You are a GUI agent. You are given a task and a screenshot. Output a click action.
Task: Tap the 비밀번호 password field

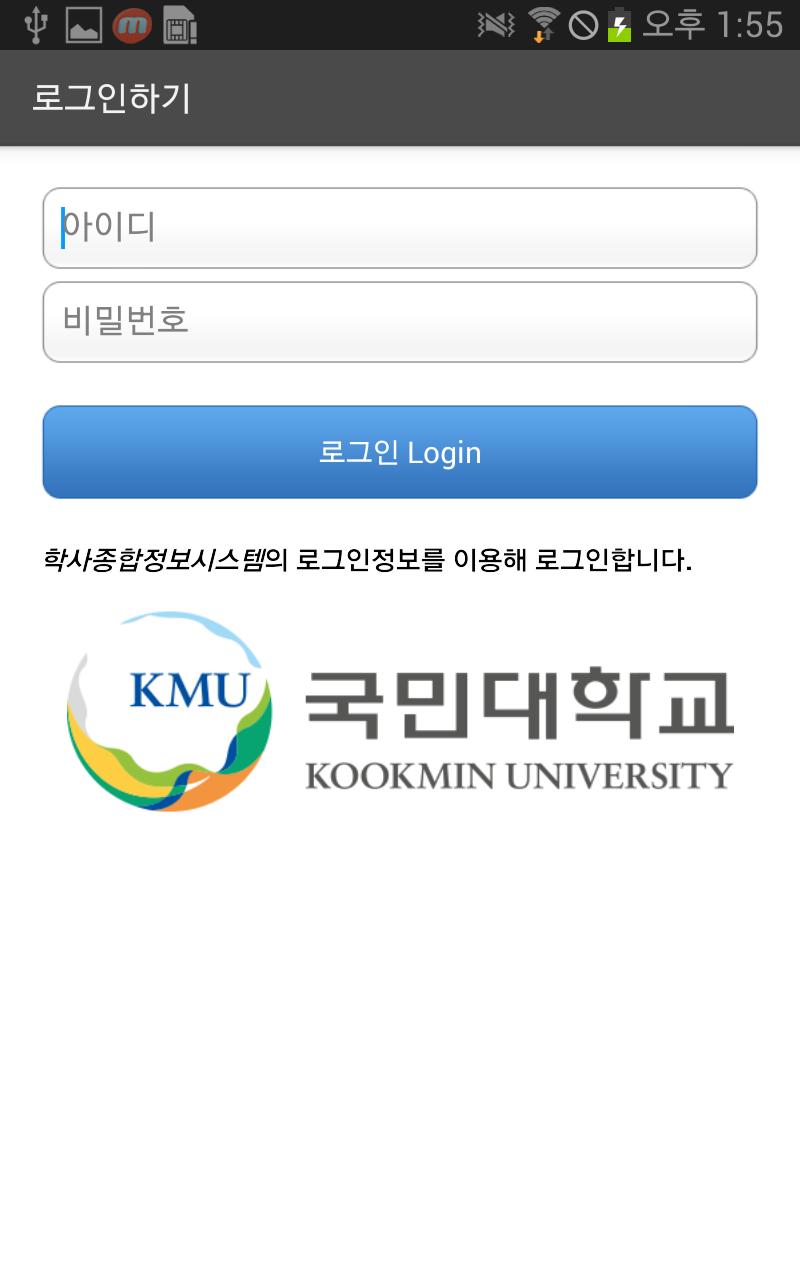(400, 321)
